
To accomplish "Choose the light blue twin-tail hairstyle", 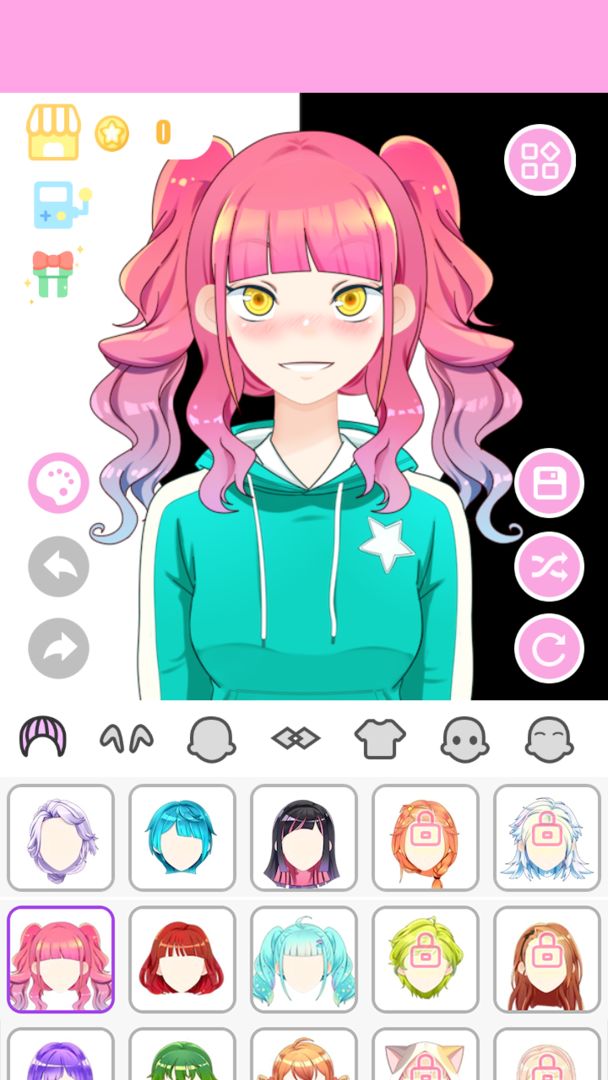I will [x=304, y=959].
